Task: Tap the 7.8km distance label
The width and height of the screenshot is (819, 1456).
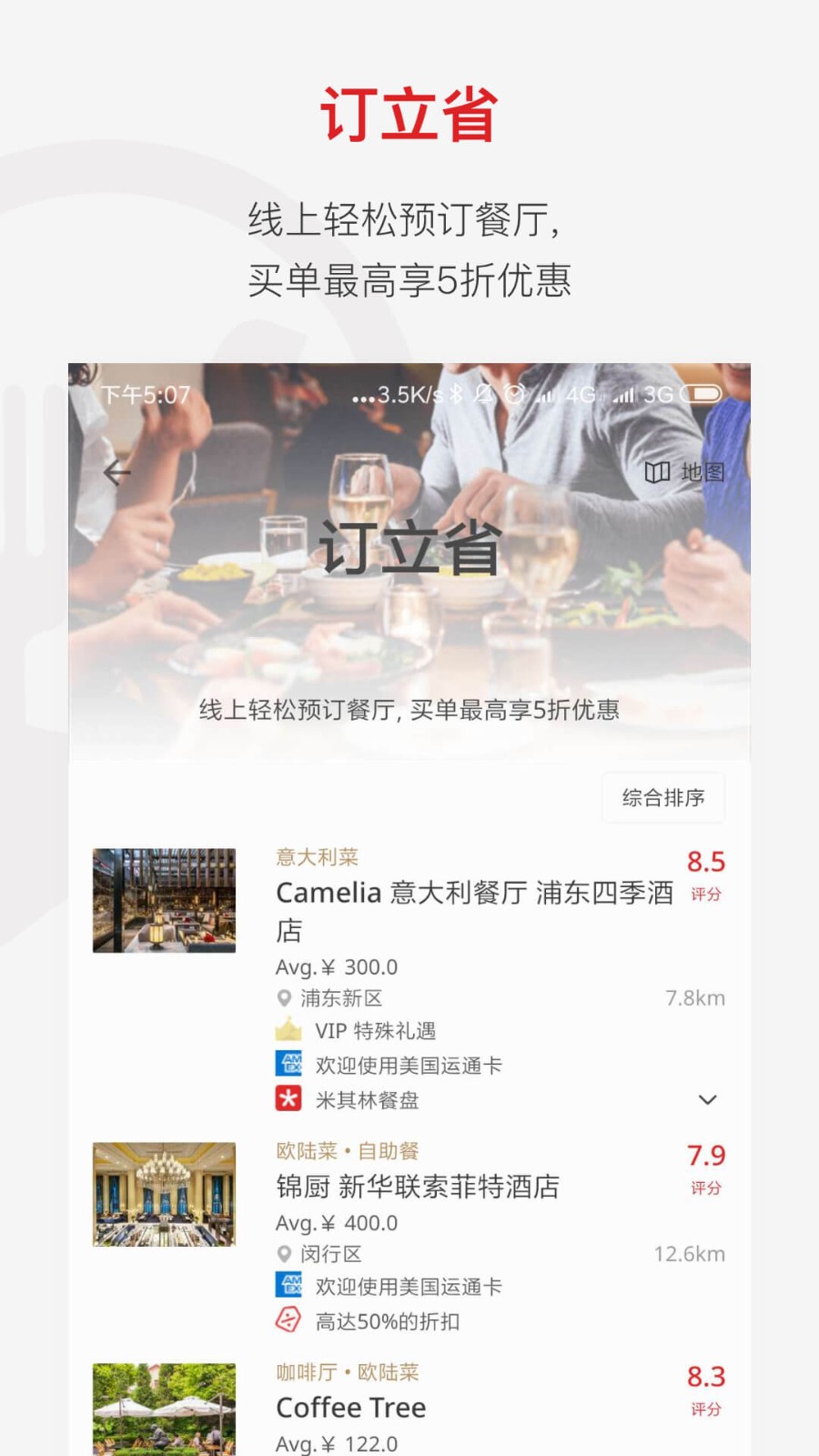Action: (693, 998)
